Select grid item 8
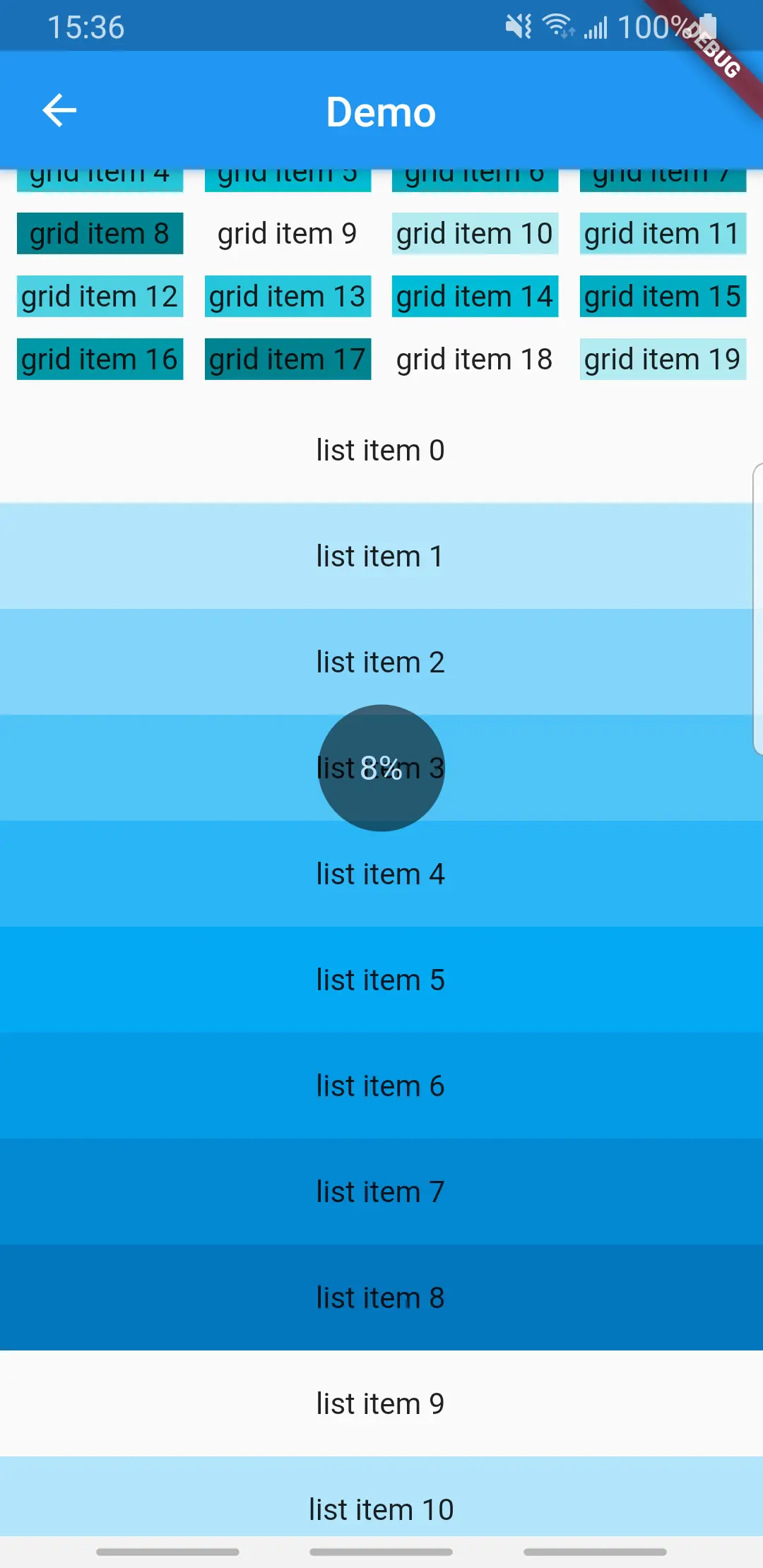 [x=100, y=233]
